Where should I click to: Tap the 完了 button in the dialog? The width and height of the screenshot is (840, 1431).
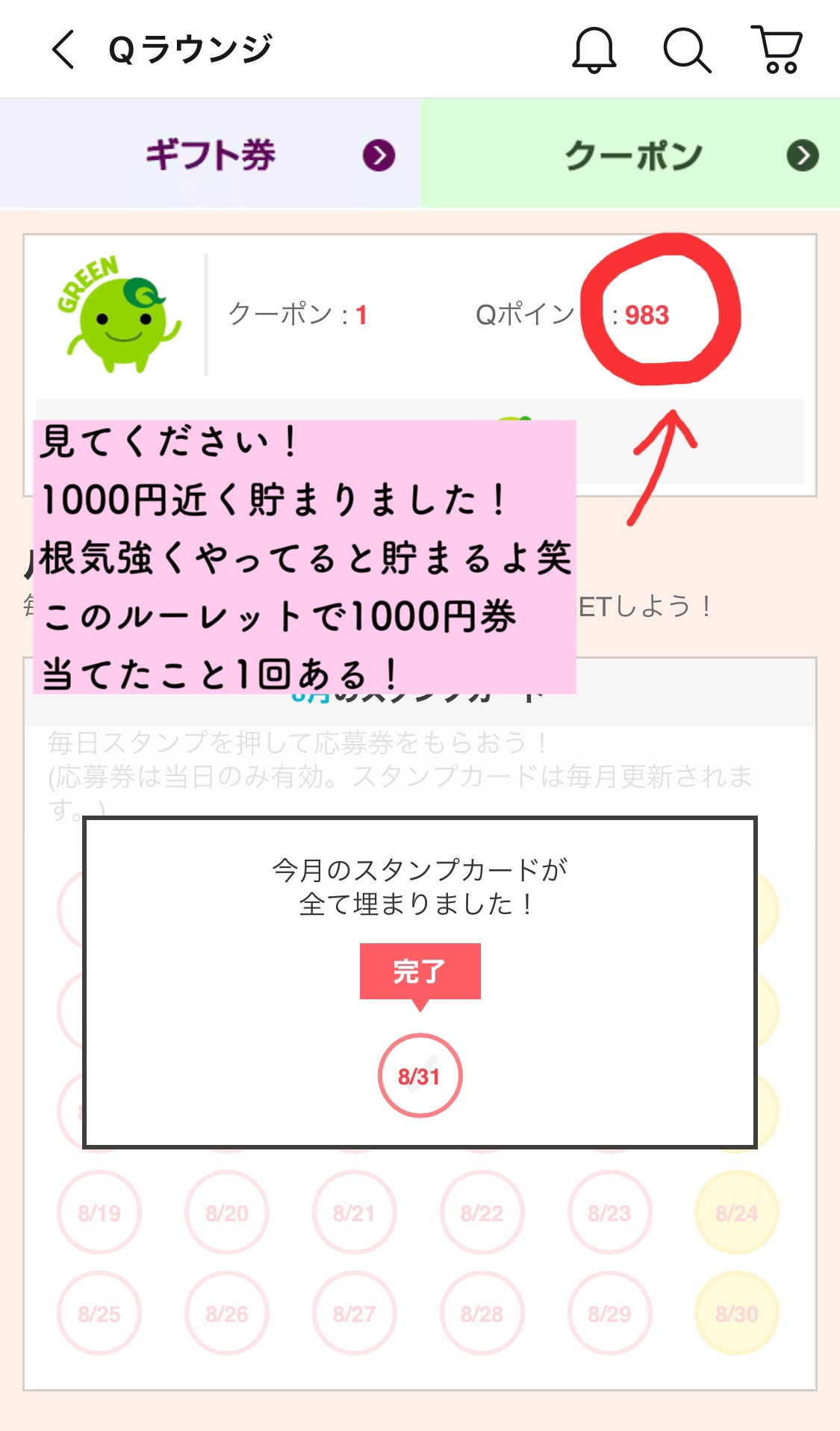(420, 971)
